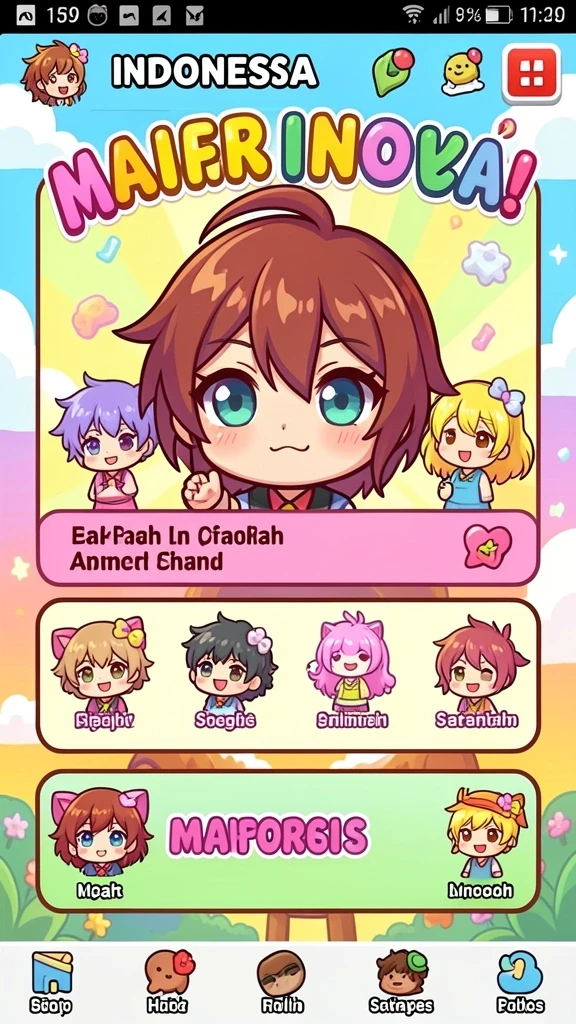Open the Ralih tab

click(281, 983)
